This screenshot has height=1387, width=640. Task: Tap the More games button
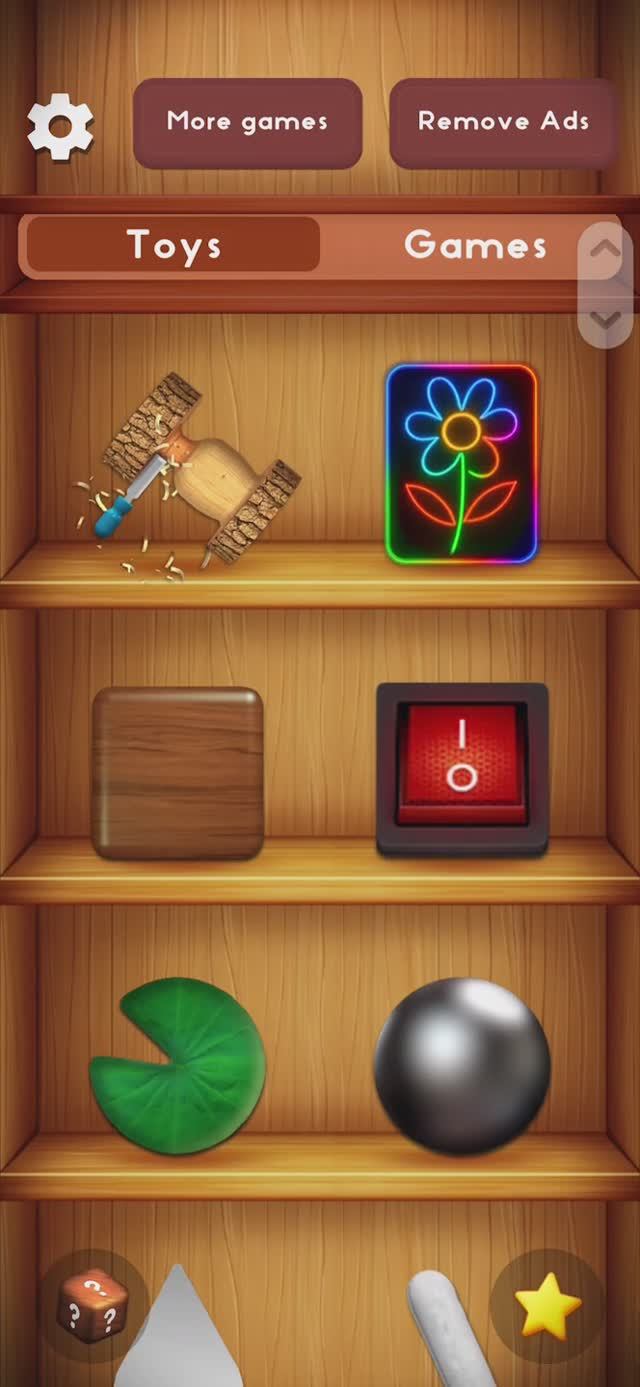coord(247,123)
